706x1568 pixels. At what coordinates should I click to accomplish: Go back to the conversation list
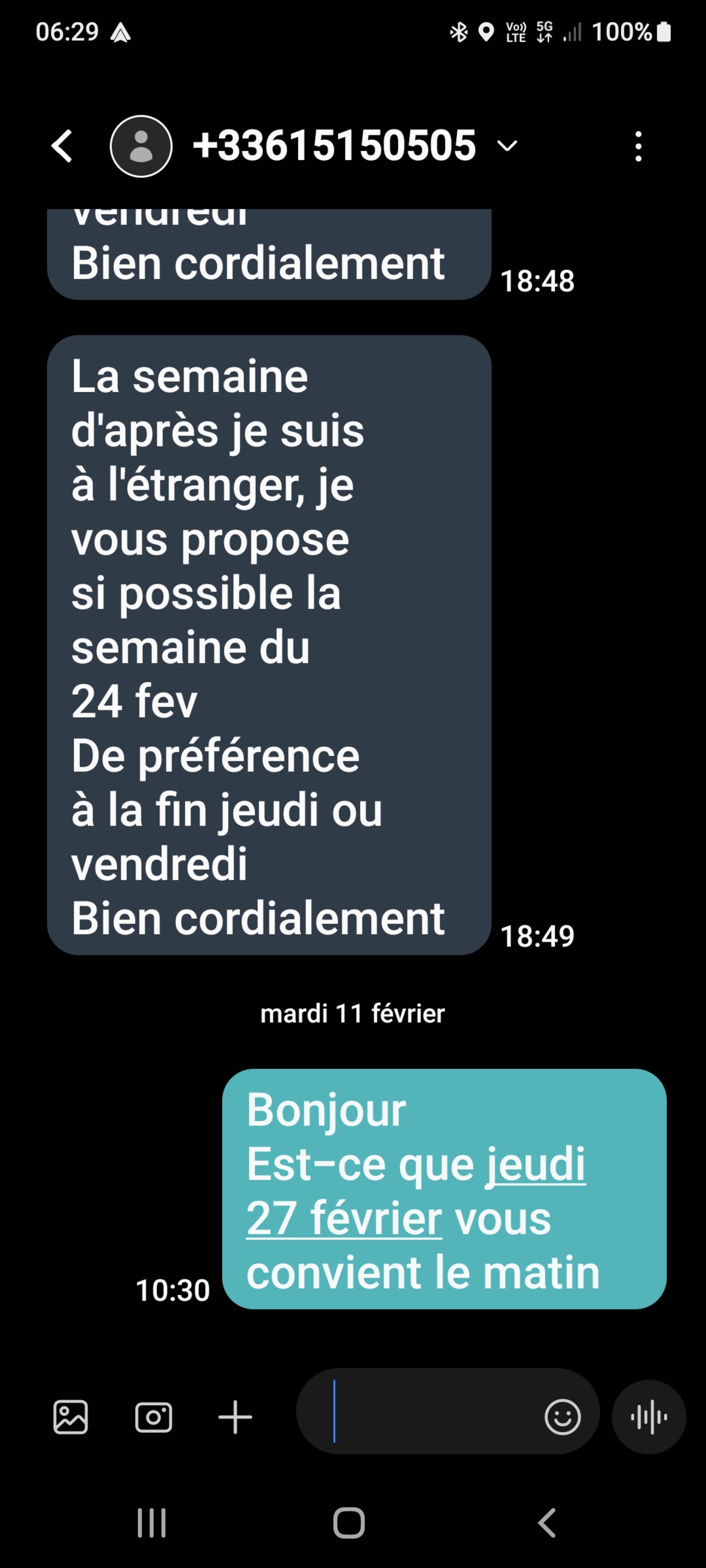coord(62,146)
